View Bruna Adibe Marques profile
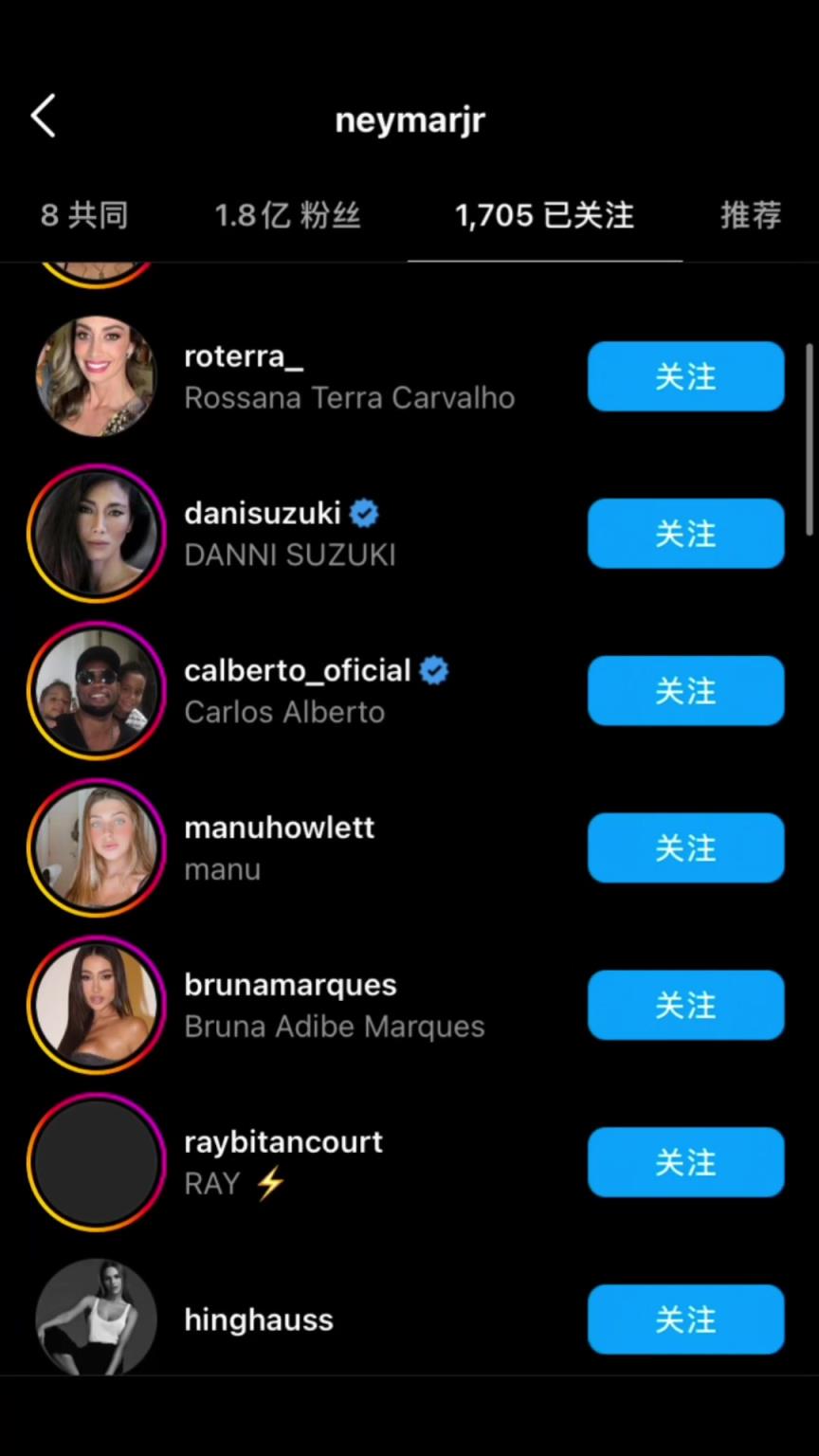This screenshot has height=1456, width=819. [x=334, y=1005]
